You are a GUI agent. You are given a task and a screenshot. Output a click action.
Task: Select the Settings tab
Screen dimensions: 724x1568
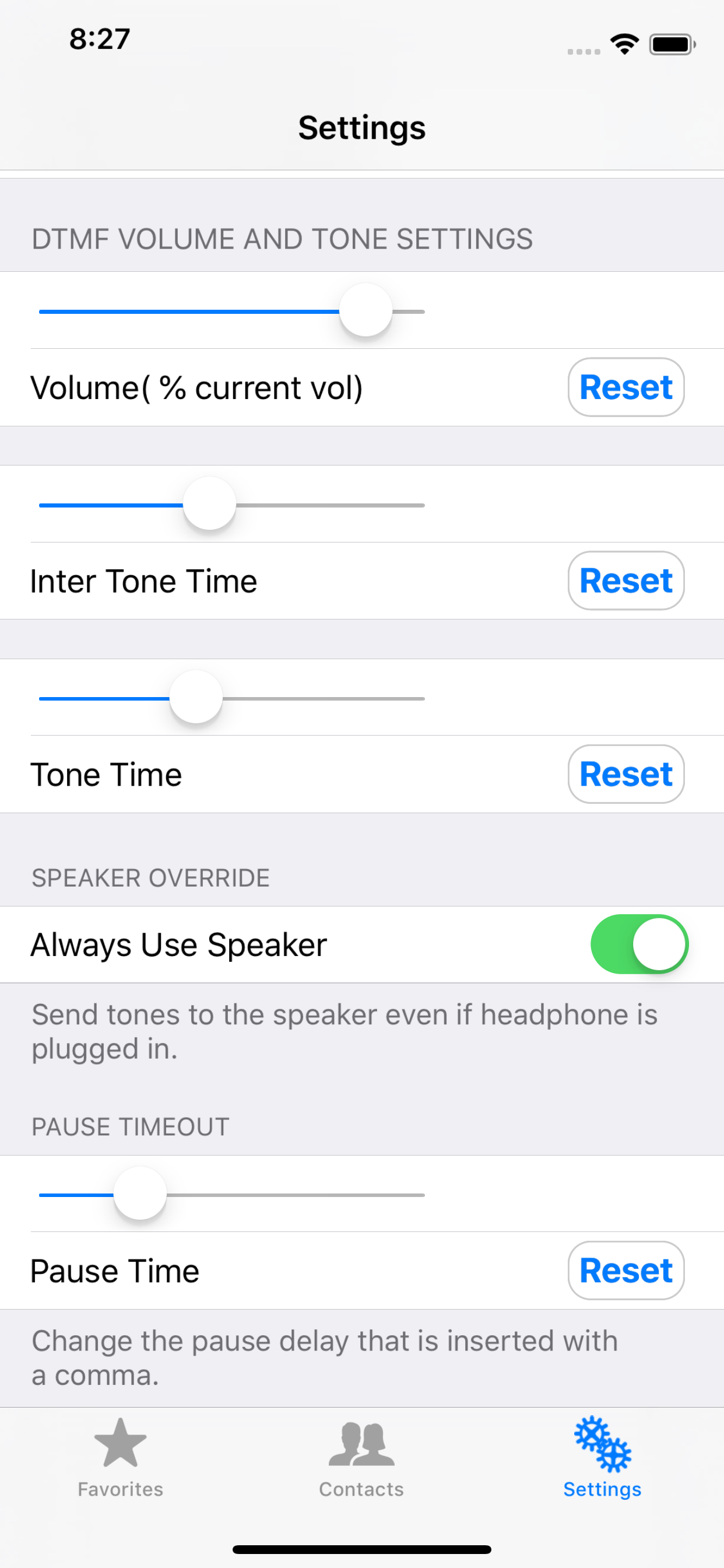(602, 1458)
